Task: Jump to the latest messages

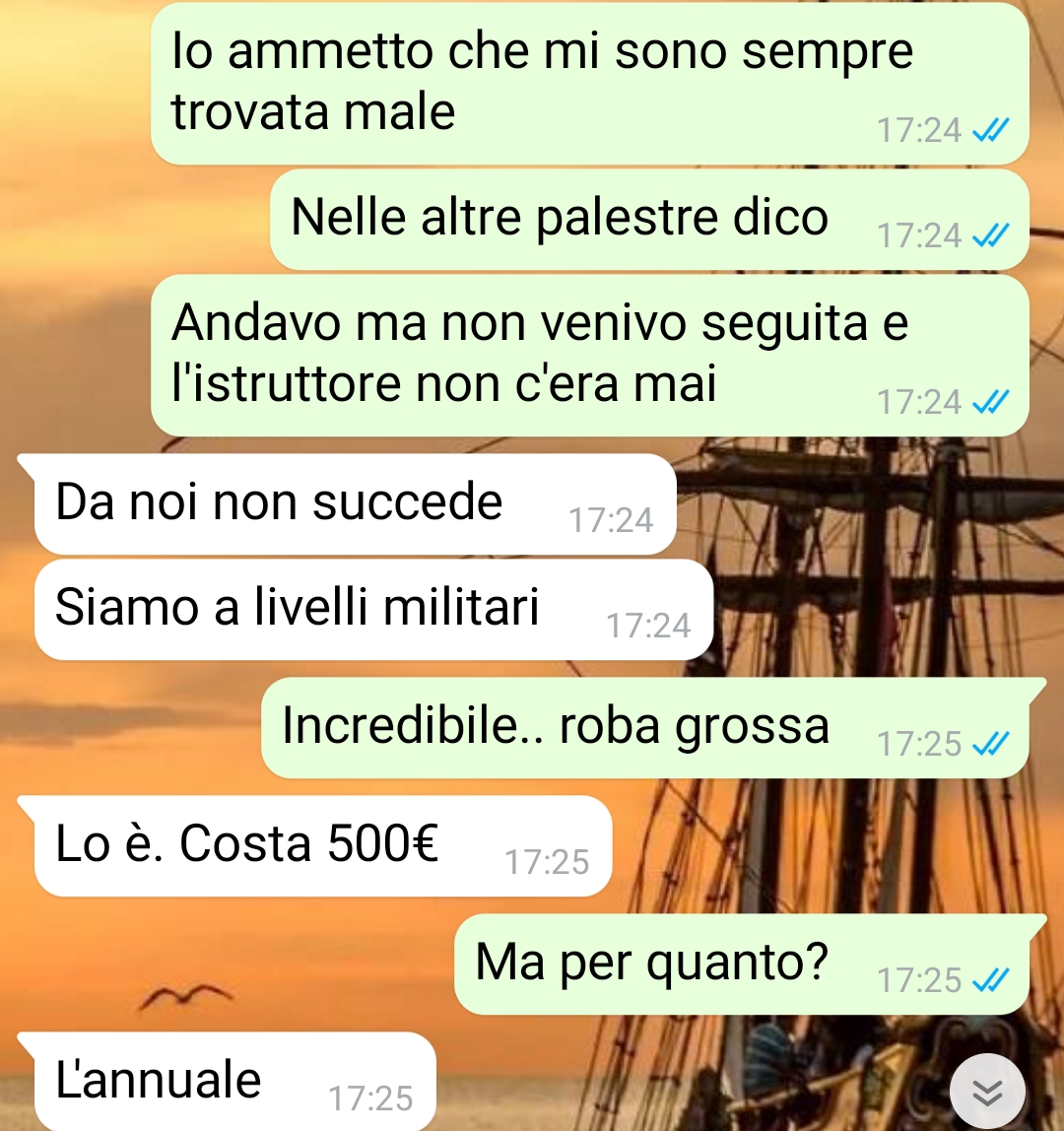Action: (x=987, y=1092)
